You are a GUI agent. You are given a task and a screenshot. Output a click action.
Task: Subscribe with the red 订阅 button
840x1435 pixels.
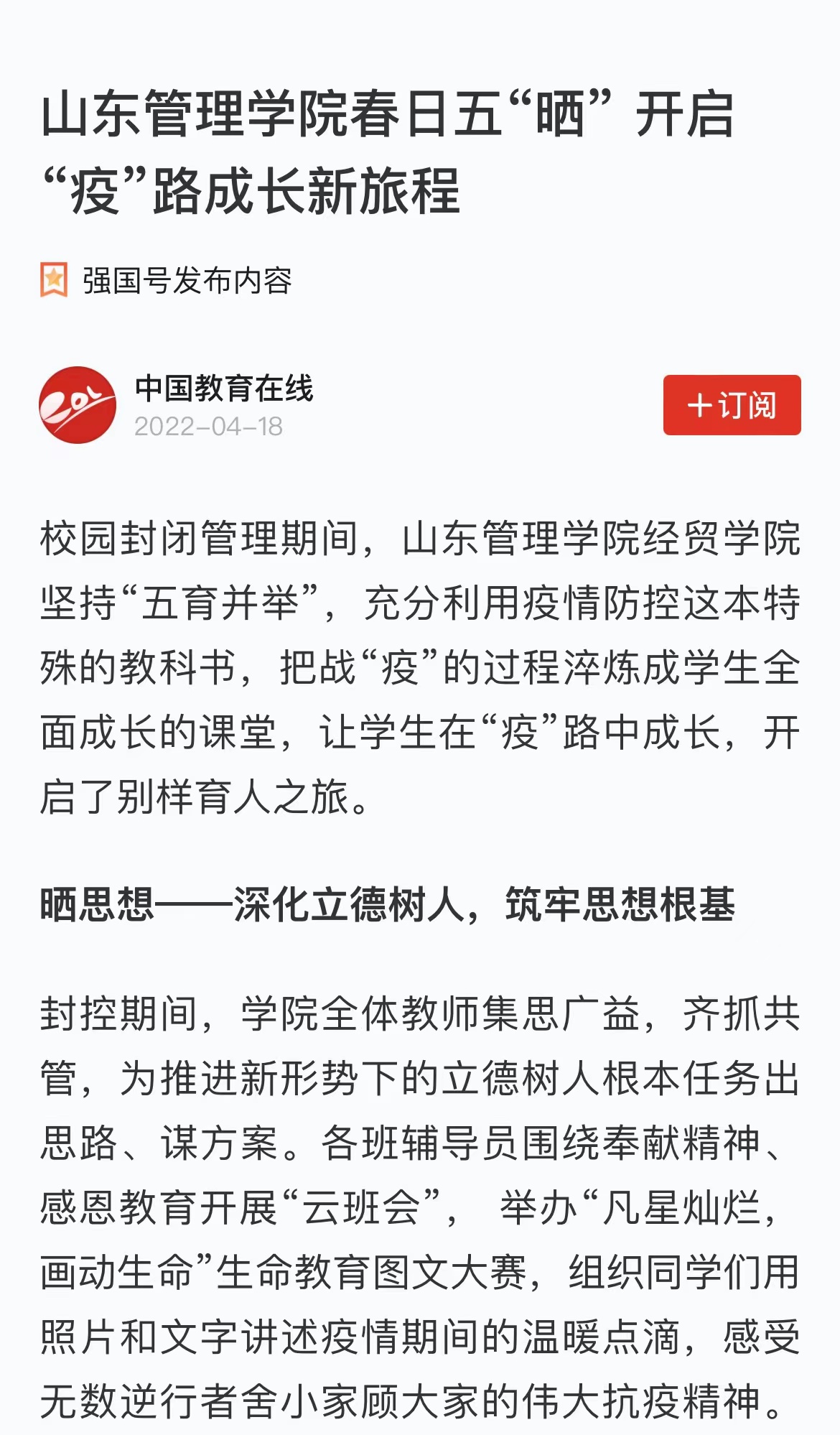click(732, 405)
